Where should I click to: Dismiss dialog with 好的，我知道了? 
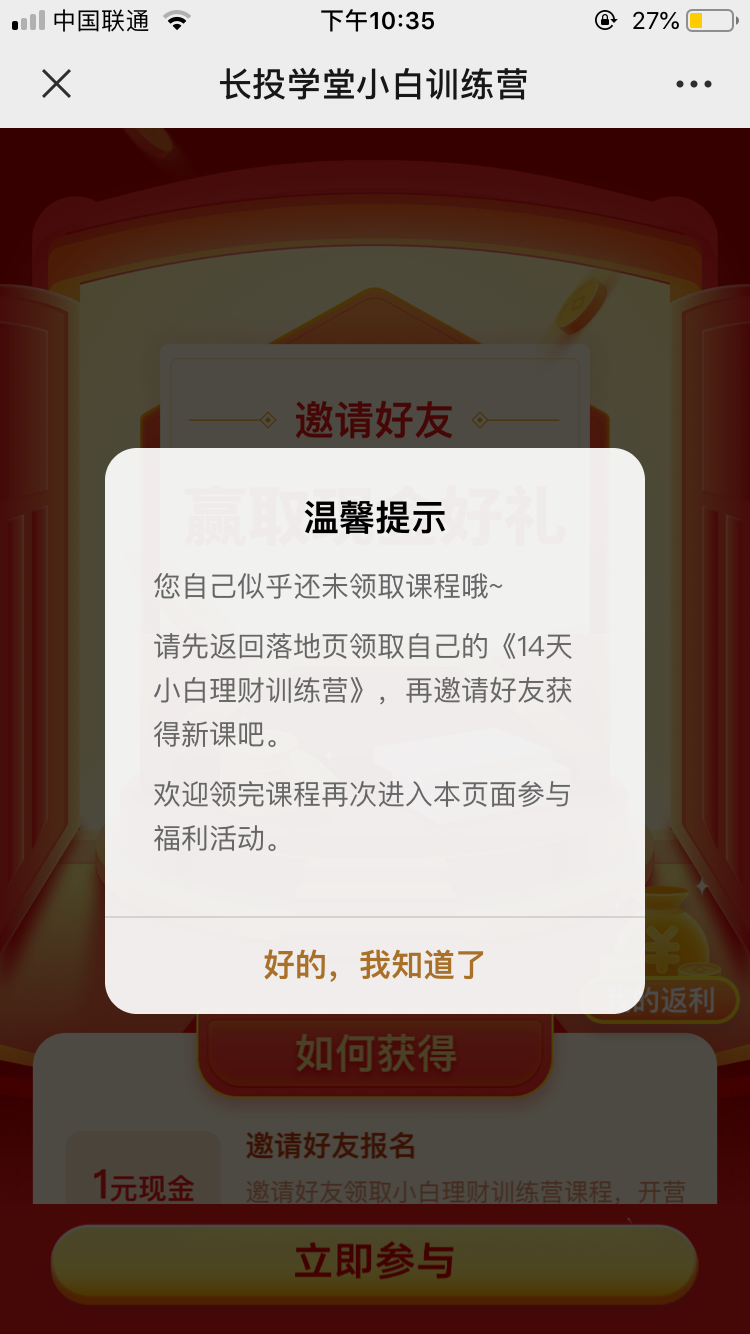375,965
